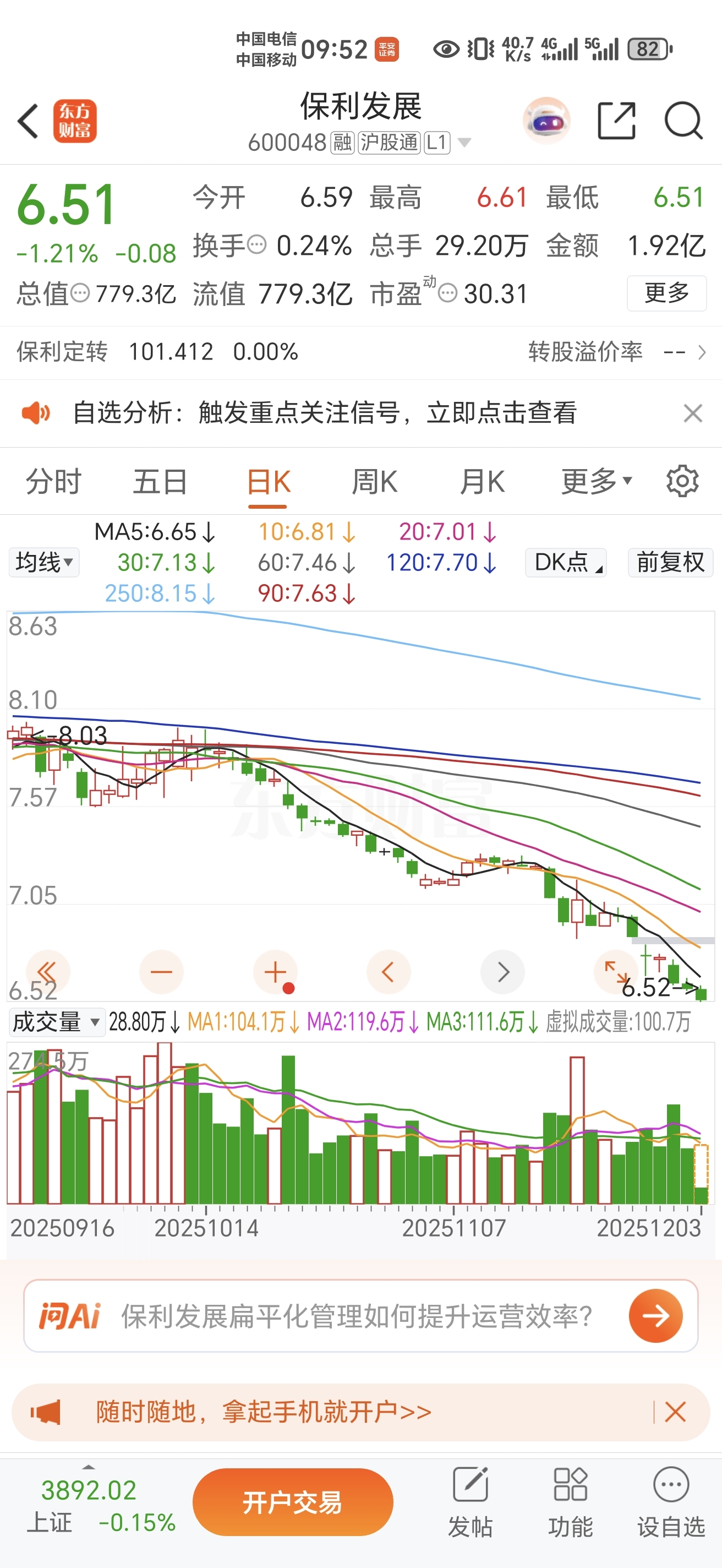Open chart settings gear icon
Viewport: 722px width, 1568px height.
(x=682, y=482)
